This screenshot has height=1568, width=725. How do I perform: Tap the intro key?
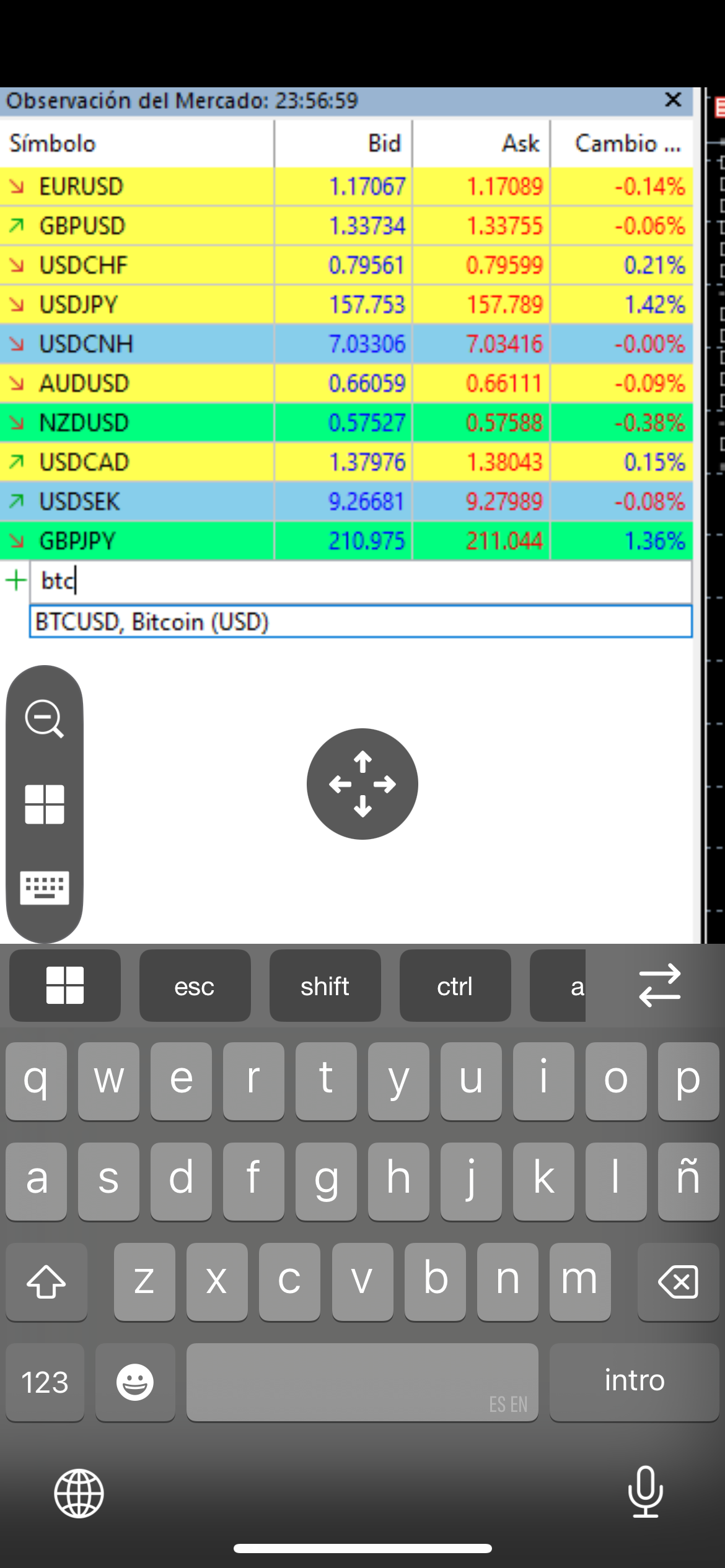634,1382
